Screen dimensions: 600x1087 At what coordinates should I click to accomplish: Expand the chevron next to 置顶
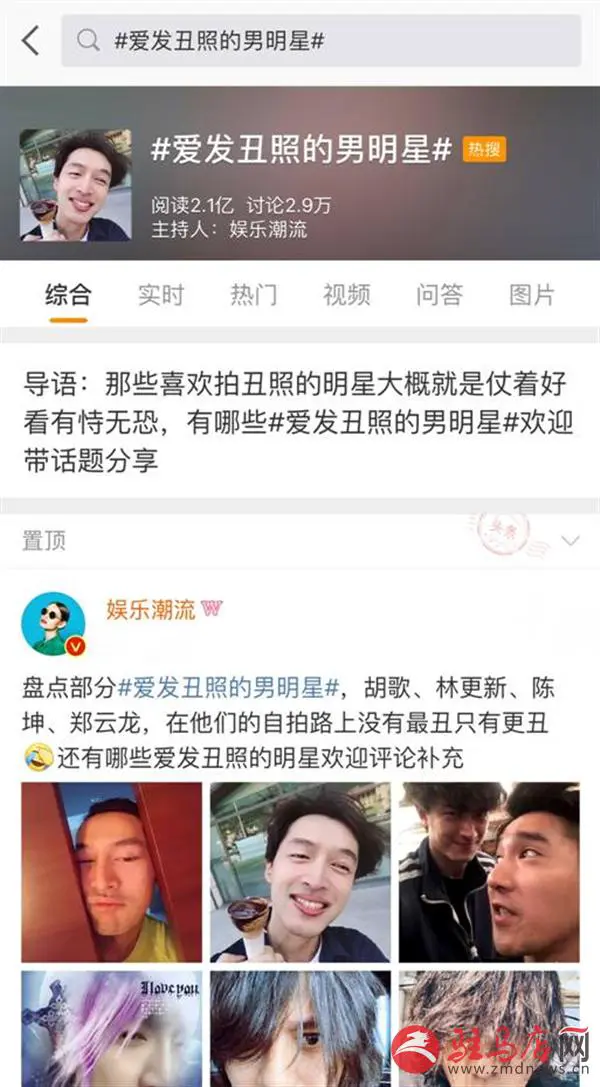click(571, 541)
